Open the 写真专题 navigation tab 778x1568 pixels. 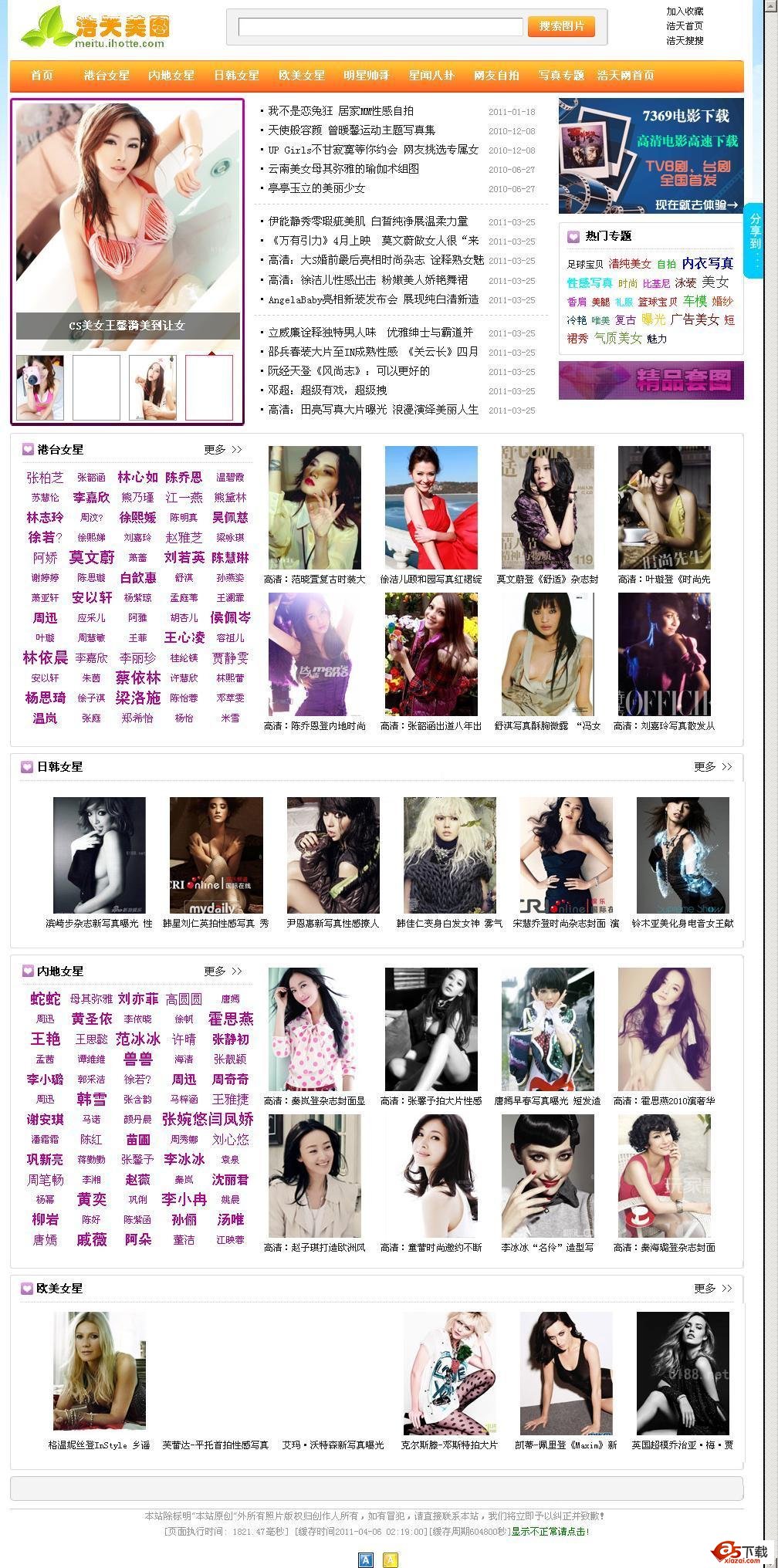pyautogui.click(x=561, y=76)
